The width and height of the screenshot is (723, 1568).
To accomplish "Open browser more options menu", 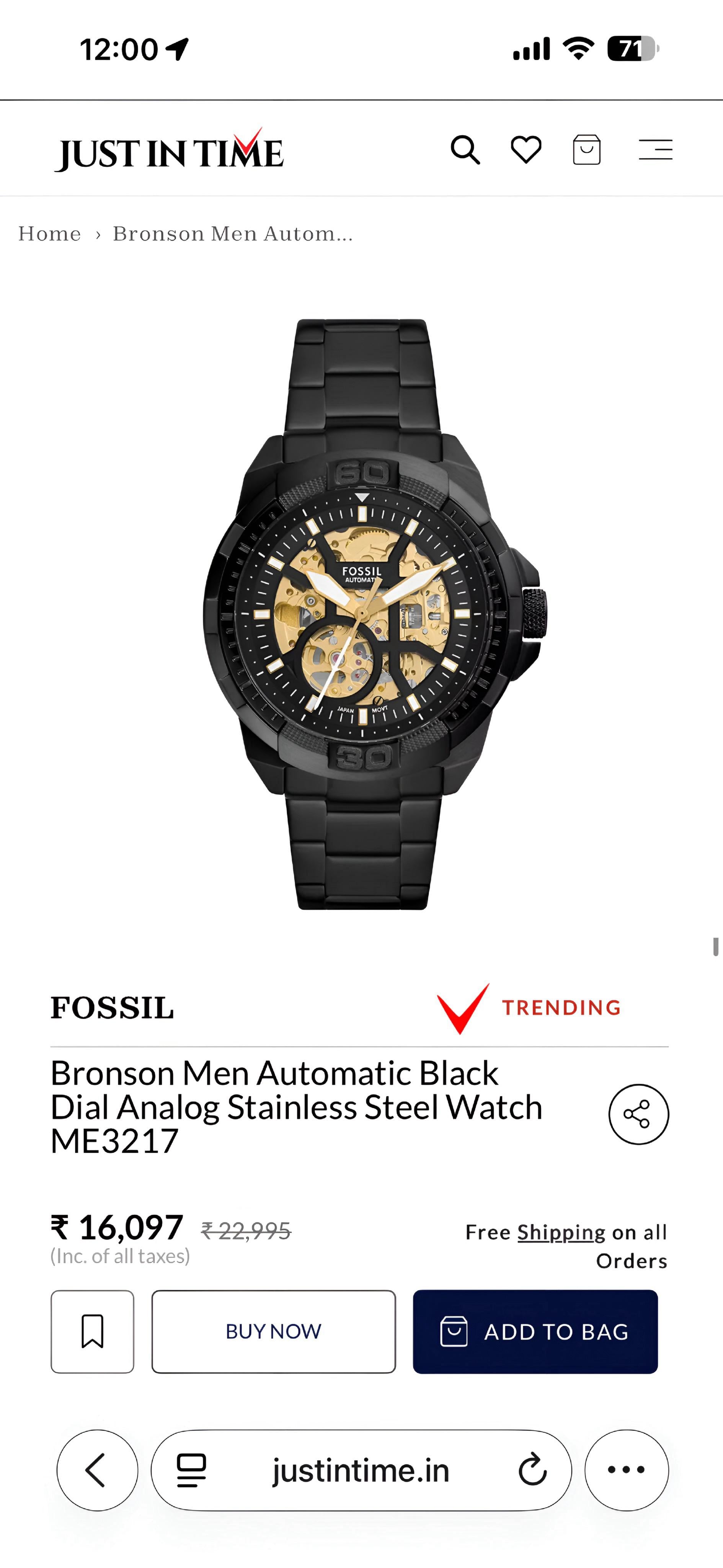I will coord(626,1470).
